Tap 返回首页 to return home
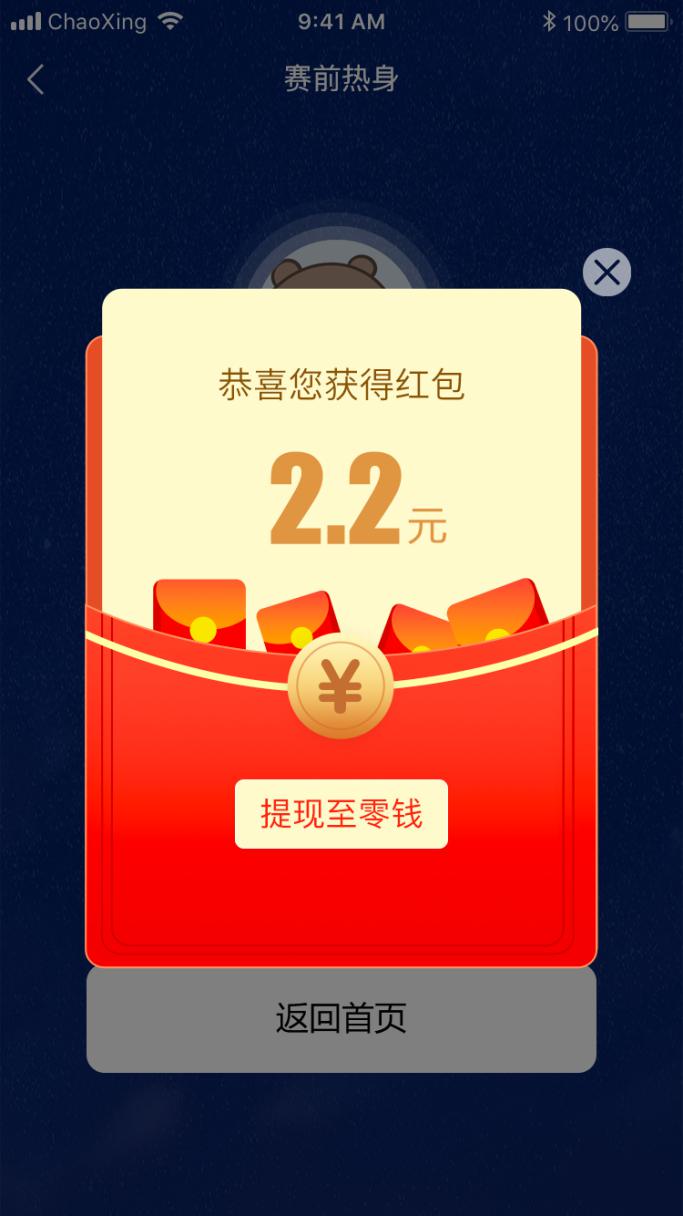This screenshot has width=683, height=1216. [x=341, y=1019]
